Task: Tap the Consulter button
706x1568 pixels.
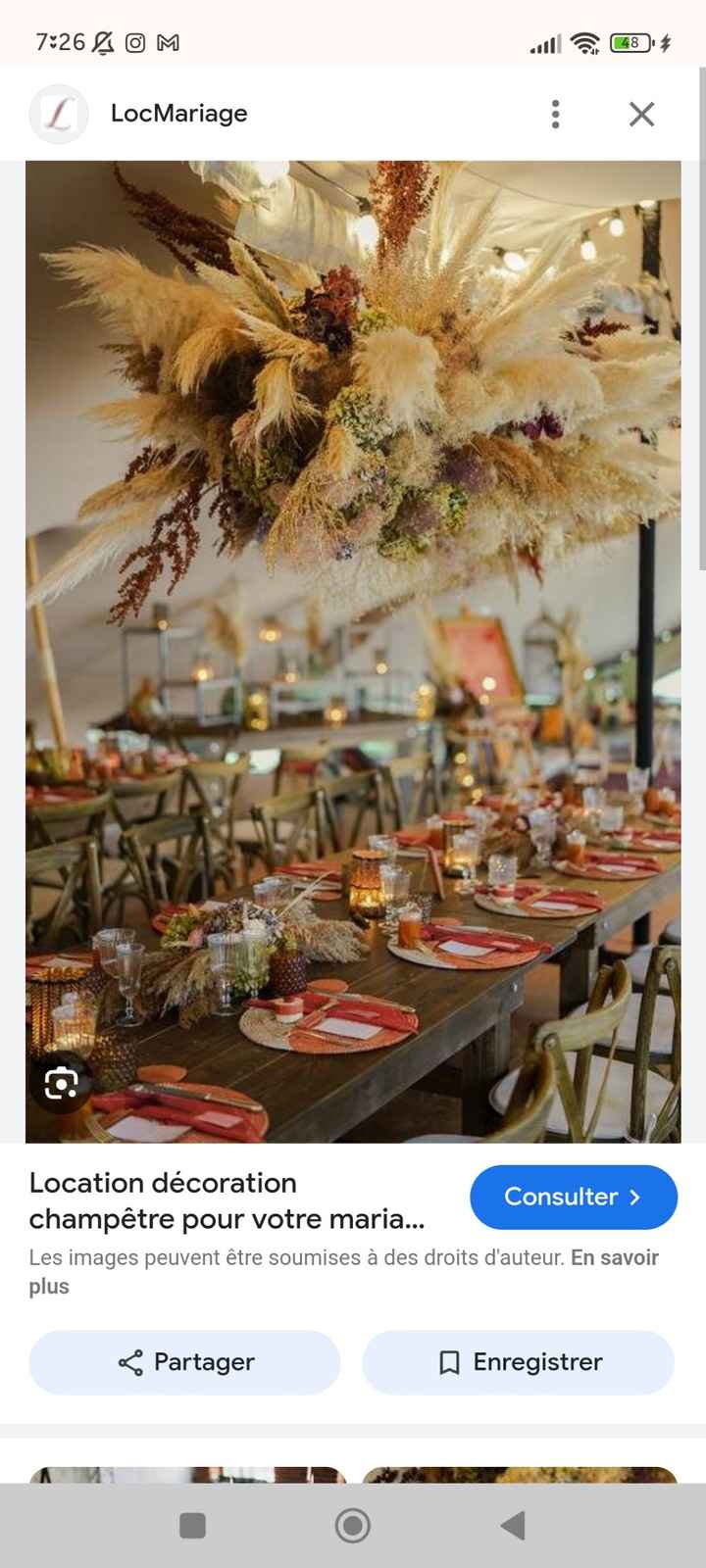Action: click(x=573, y=1197)
